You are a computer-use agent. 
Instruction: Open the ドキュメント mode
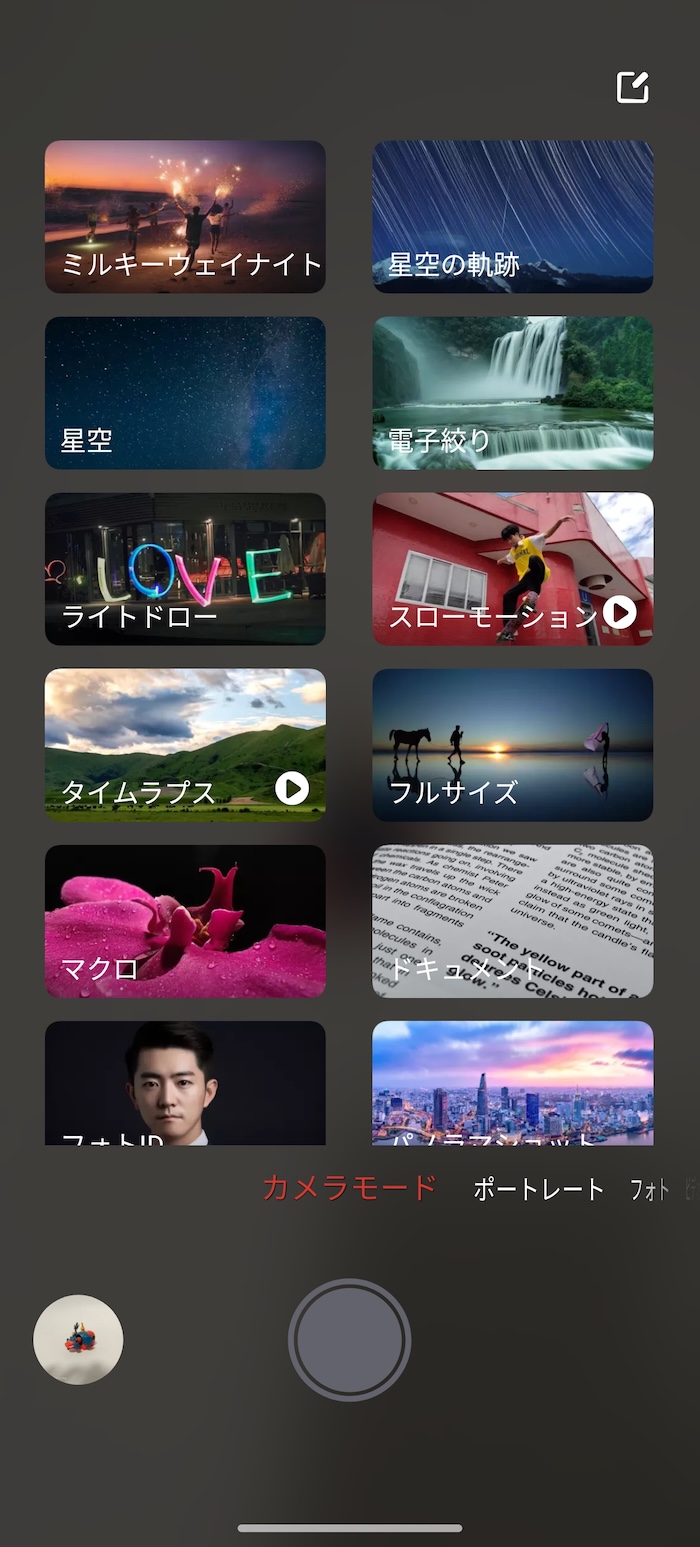click(513, 921)
